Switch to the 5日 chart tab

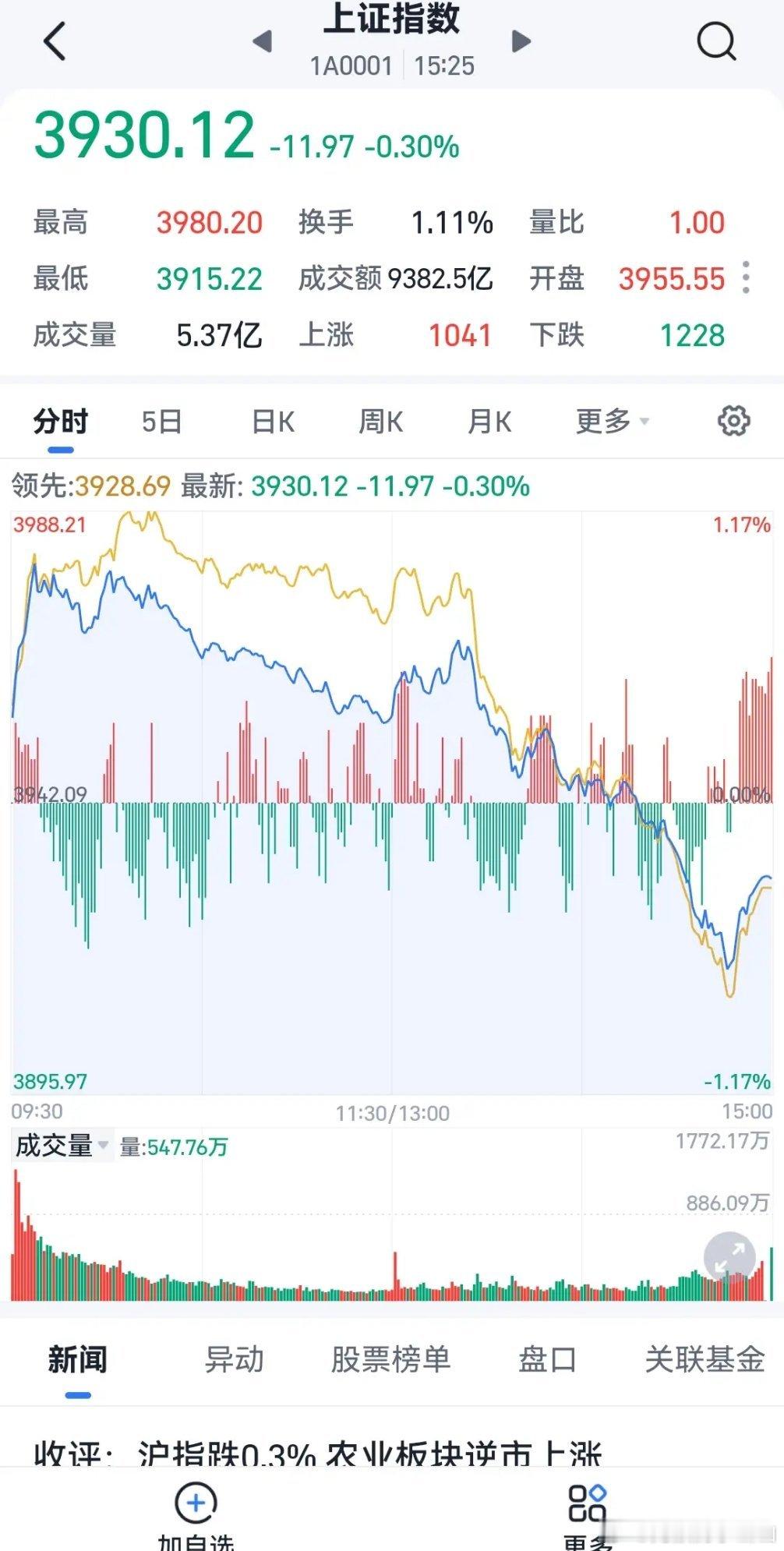(161, 422)
